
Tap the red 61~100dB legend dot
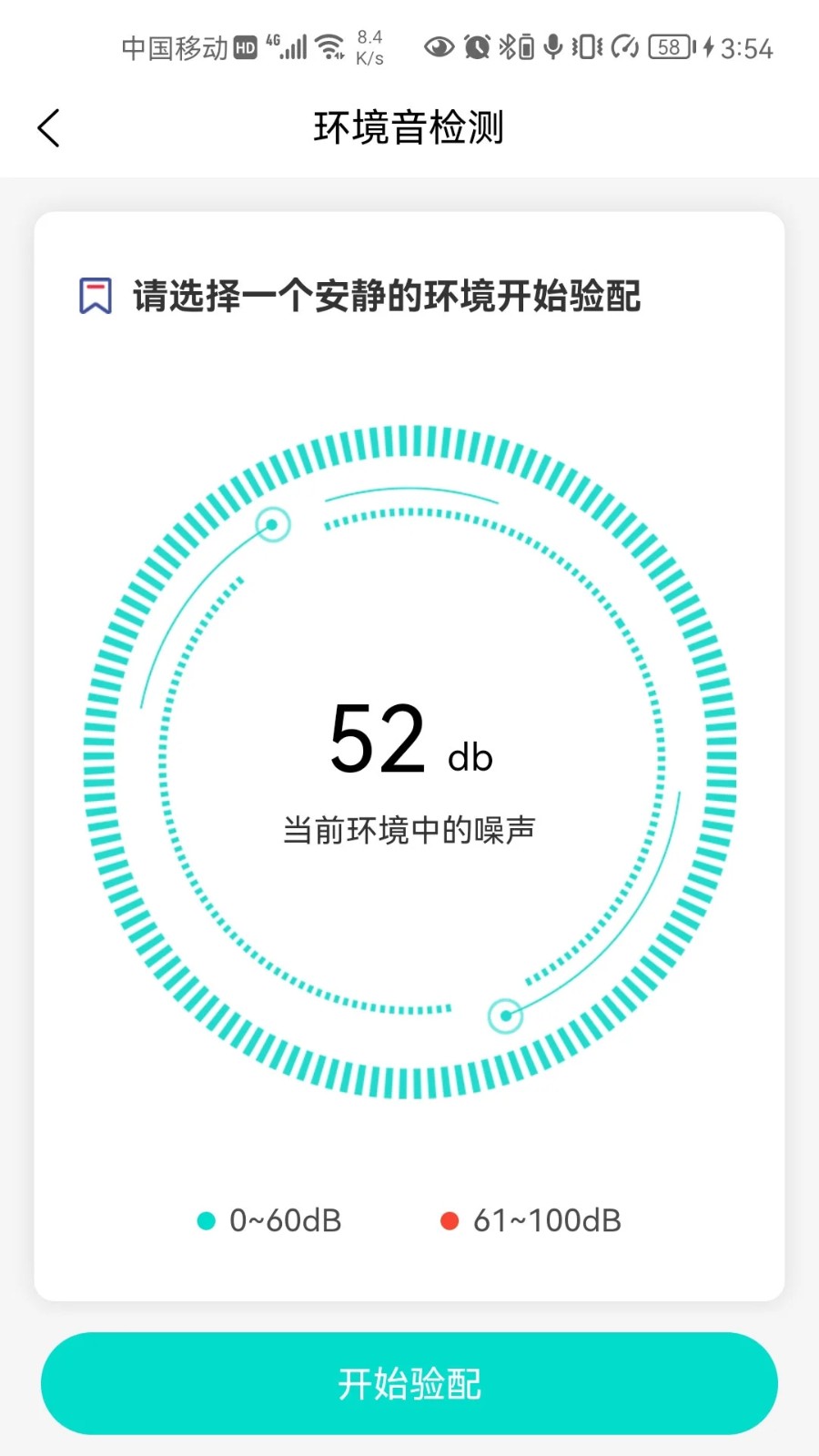[450, 1219]
